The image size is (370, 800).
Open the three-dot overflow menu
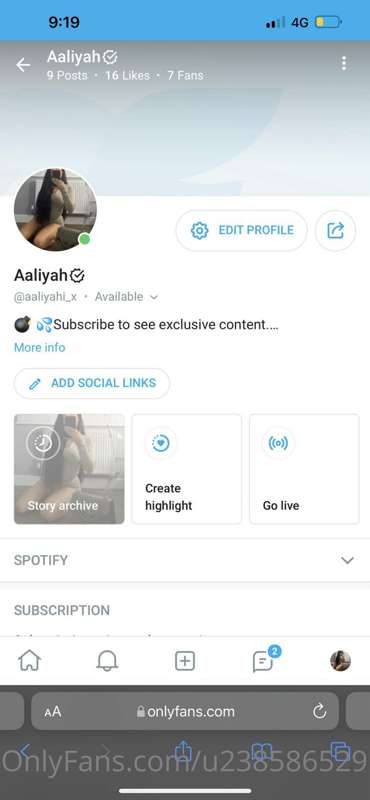[x=344, y=63]
